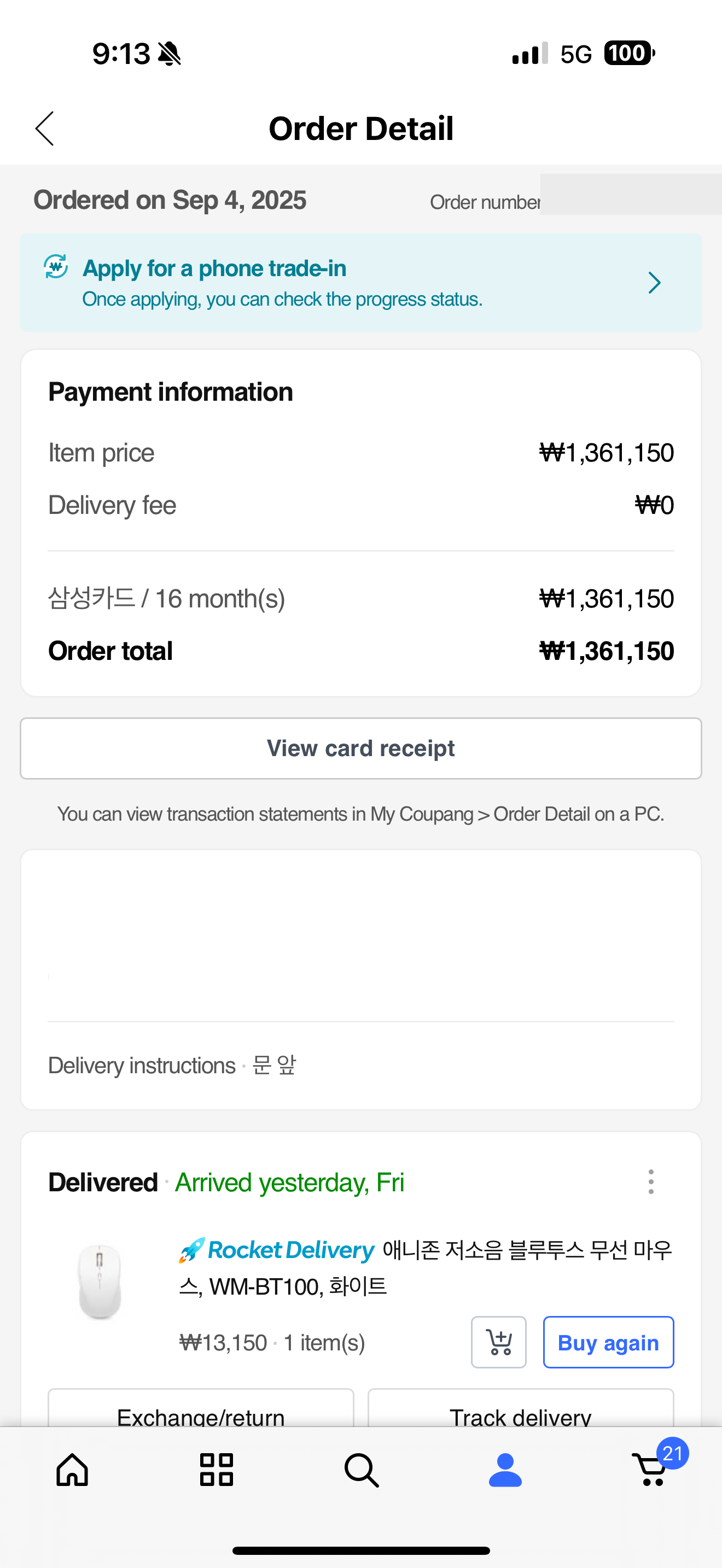Open the delivered item's three-dot menu
Screen dimensions: 722x1568
coord(651,1181)
